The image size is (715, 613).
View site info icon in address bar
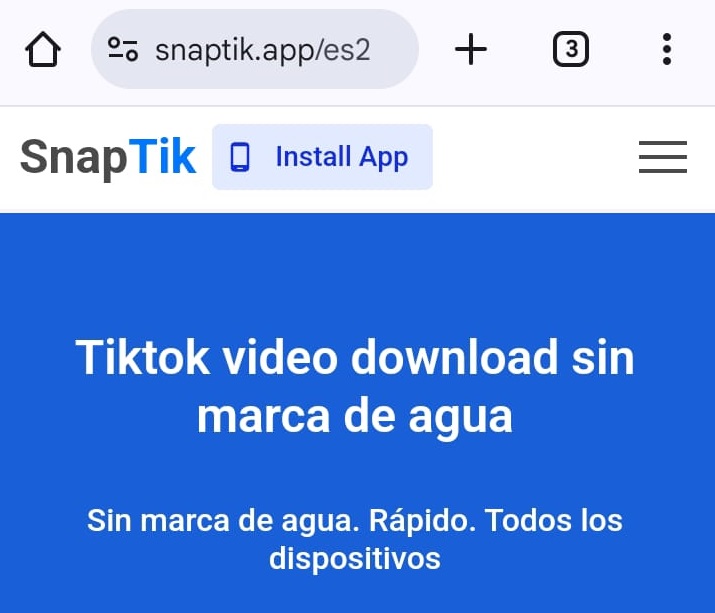123,49
